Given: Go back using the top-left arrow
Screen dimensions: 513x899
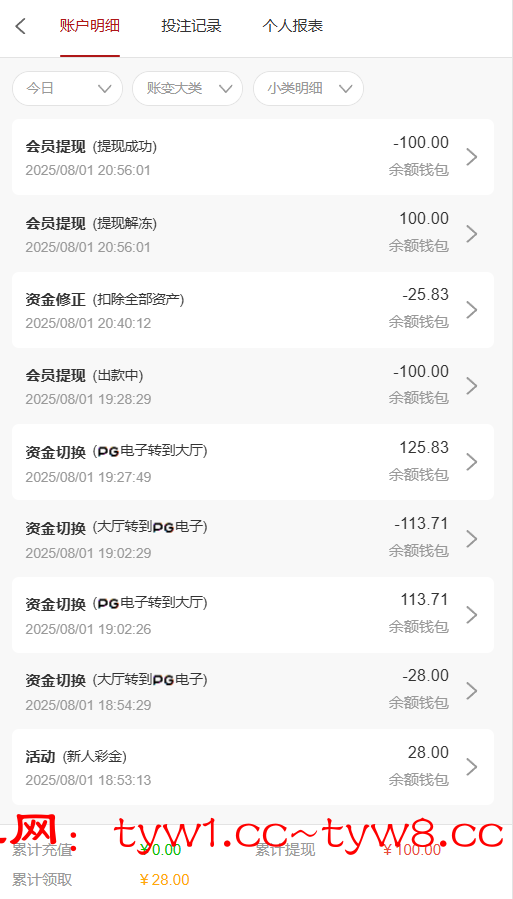Looking at the screenshot, I should pyautogui.click(x=21, y=26).
